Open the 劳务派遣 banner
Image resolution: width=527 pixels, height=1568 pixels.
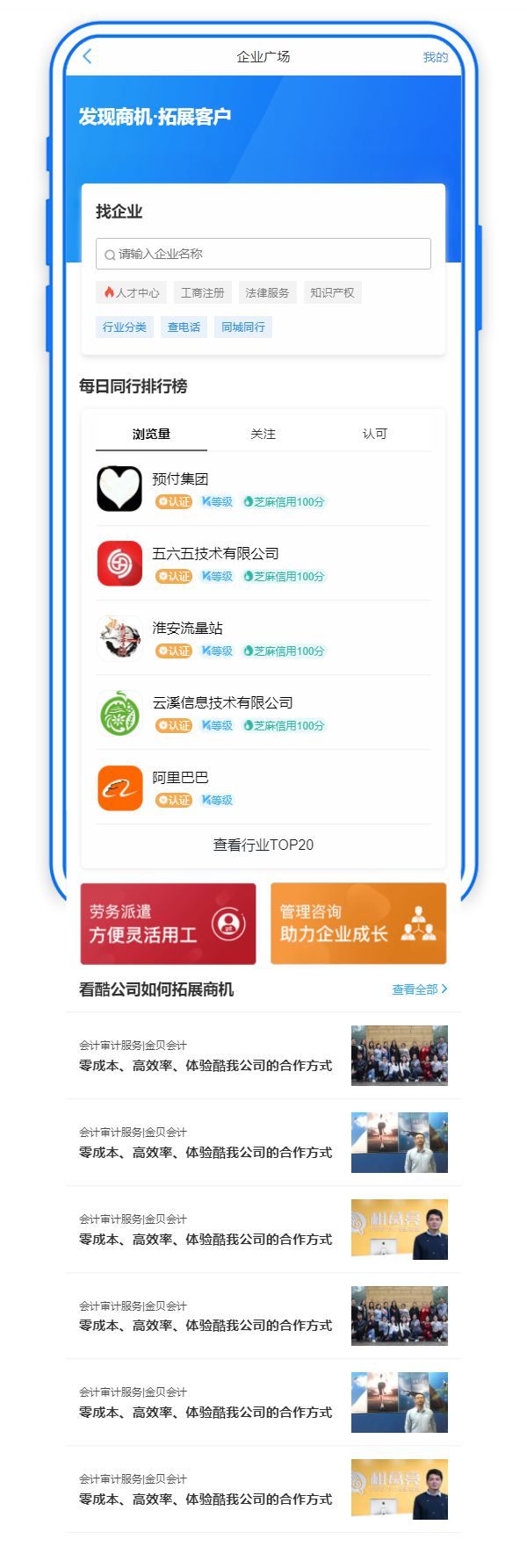168,924
